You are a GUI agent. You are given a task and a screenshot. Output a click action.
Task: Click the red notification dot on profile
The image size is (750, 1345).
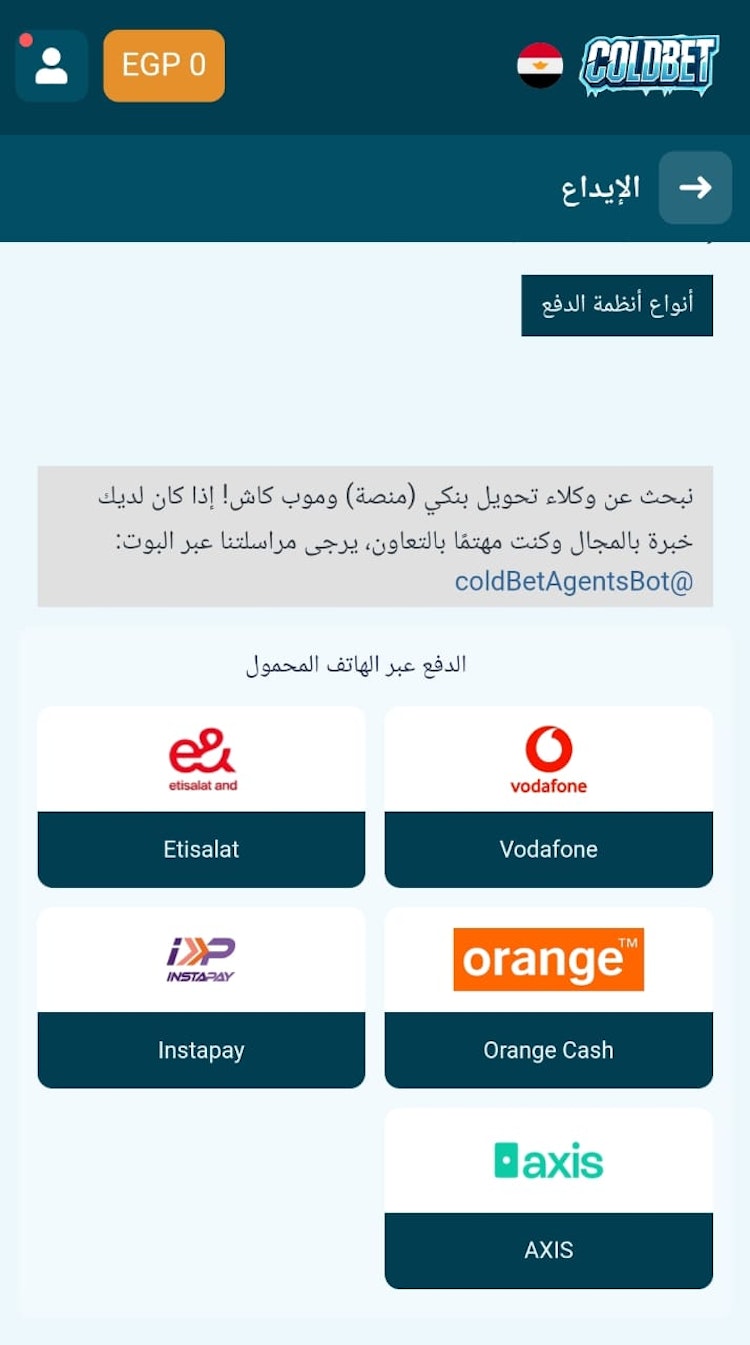pos(27,40)
